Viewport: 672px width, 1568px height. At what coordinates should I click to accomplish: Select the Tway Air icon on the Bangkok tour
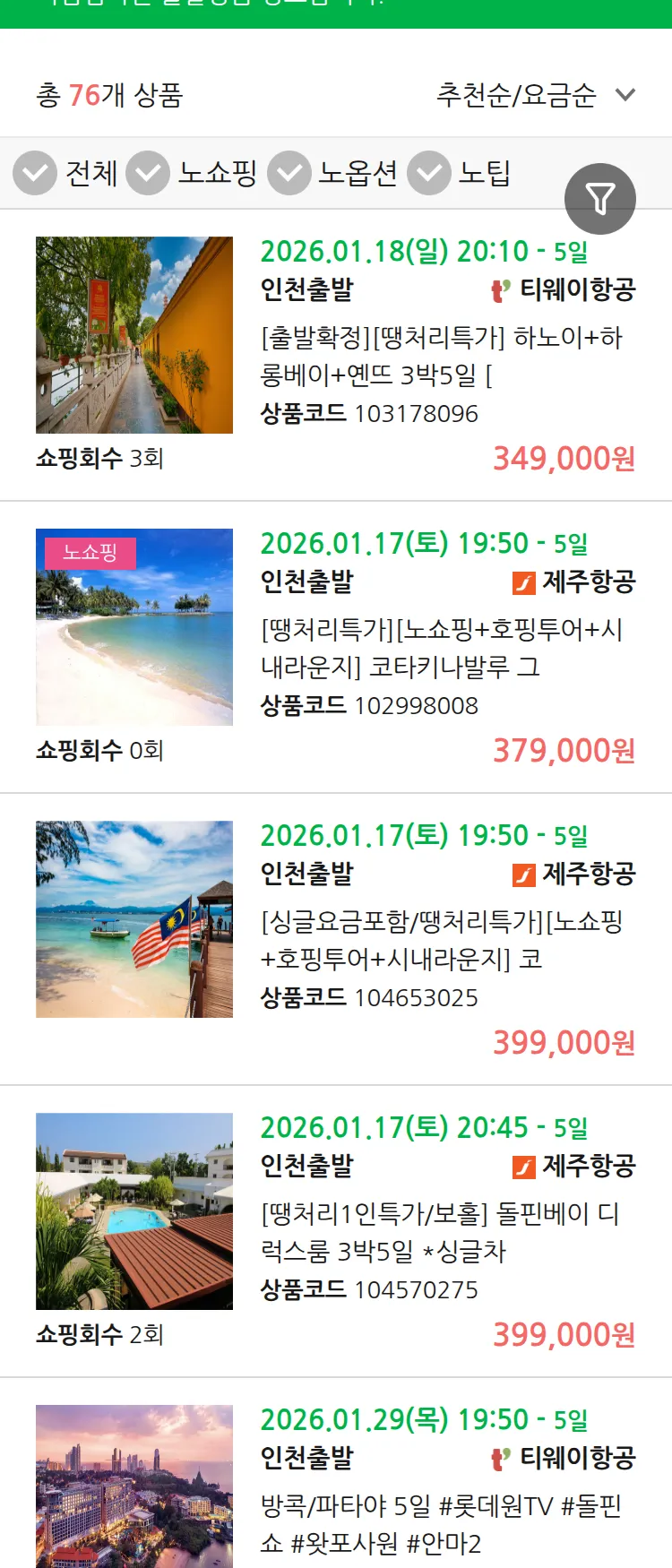pos(499,1460)
